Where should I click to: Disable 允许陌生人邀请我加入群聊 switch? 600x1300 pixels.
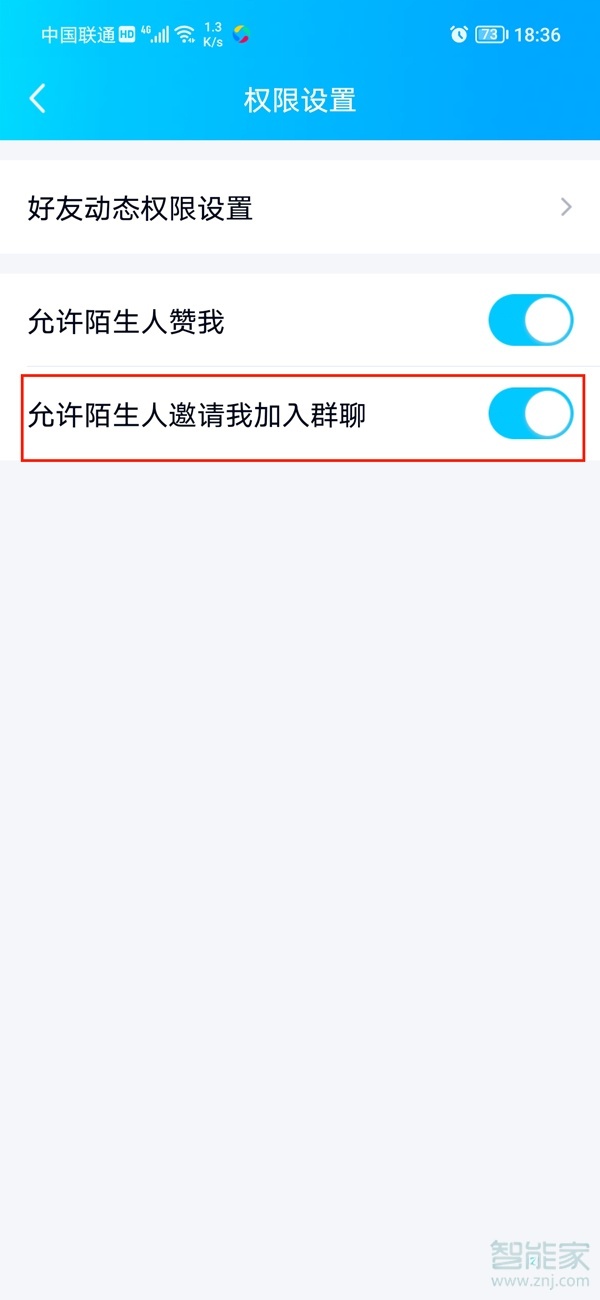click(x=530, y=414)
